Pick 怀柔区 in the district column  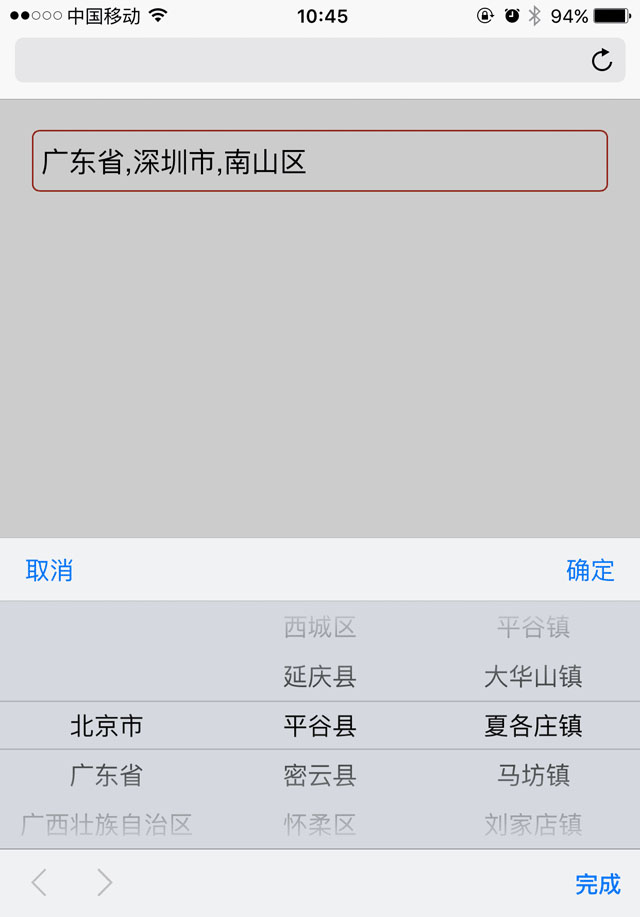coord(320,825)
